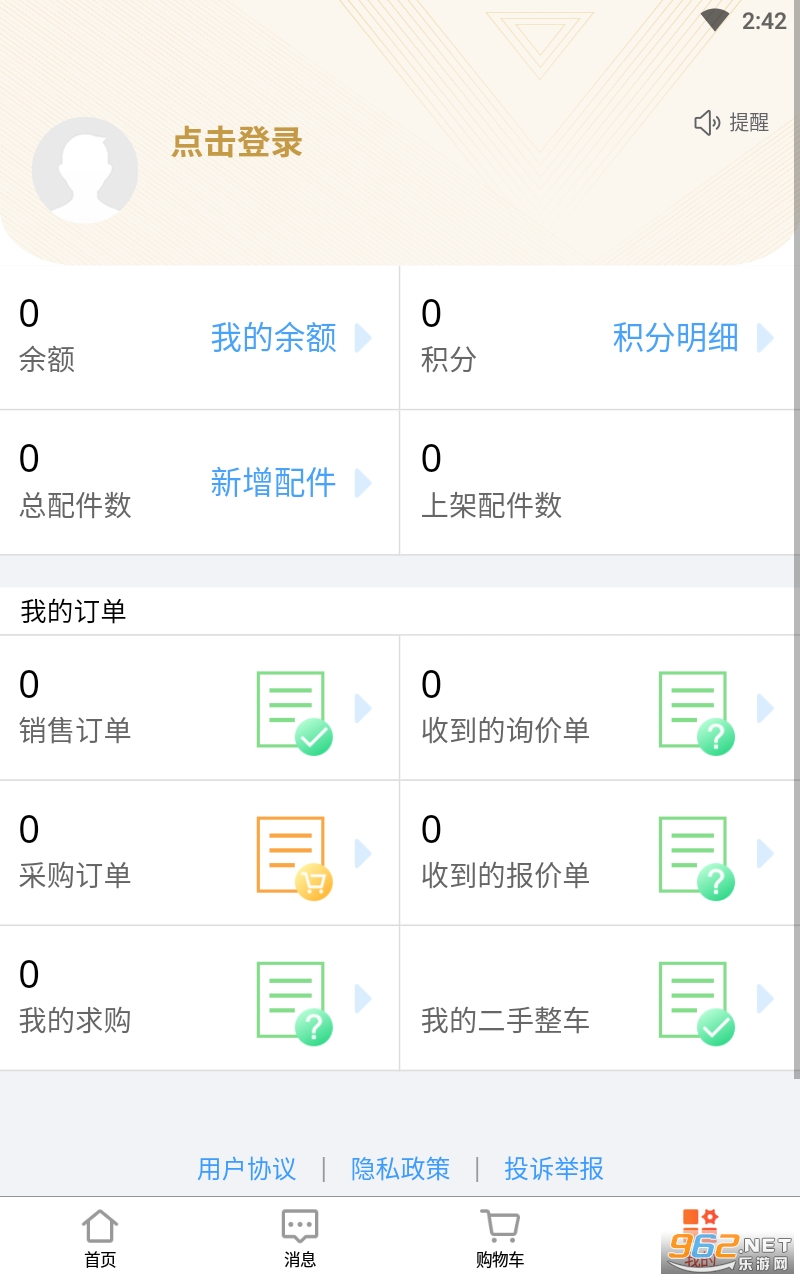Screen dimensions: 800x1280
Task: Open 销售订单 sales orders
Action: point(199,708)
